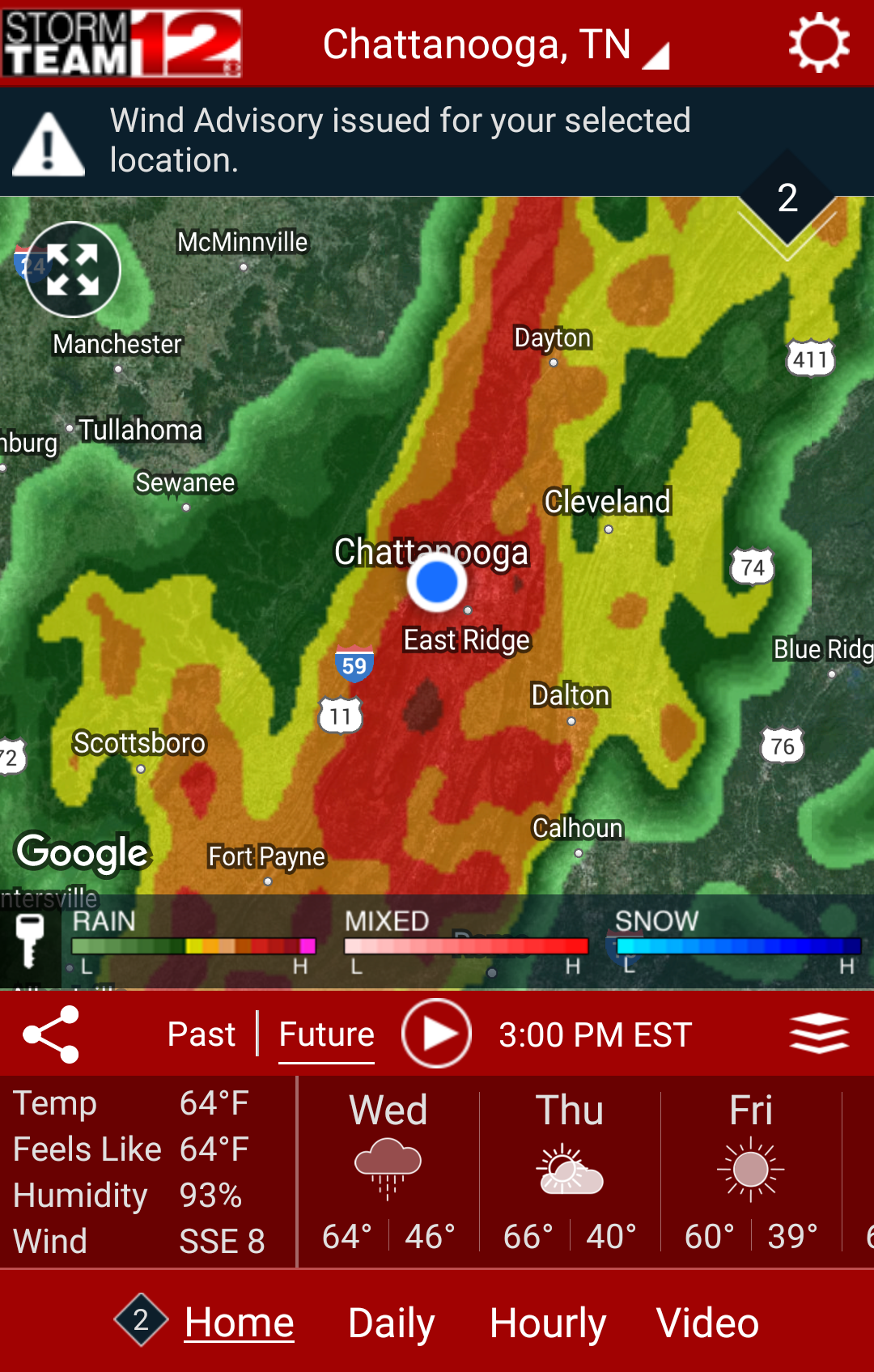Screen dimensions: 874x1372
Task: Show Friday's forecast details
Action: click(751, 1171)
